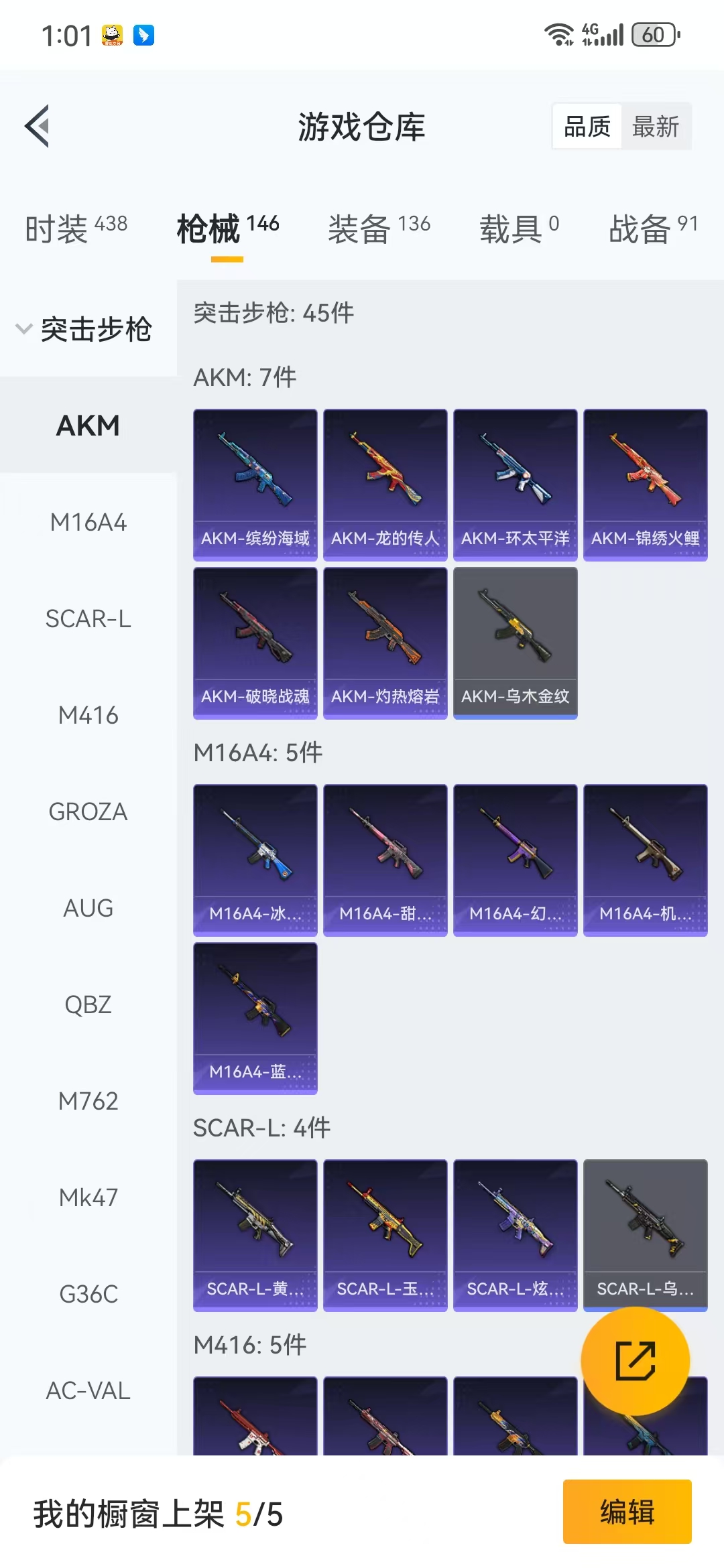Open the M16A4-蓝 skin tile
The height and width of the screenshot is (1568, 724).
[x=255, y=1019]
